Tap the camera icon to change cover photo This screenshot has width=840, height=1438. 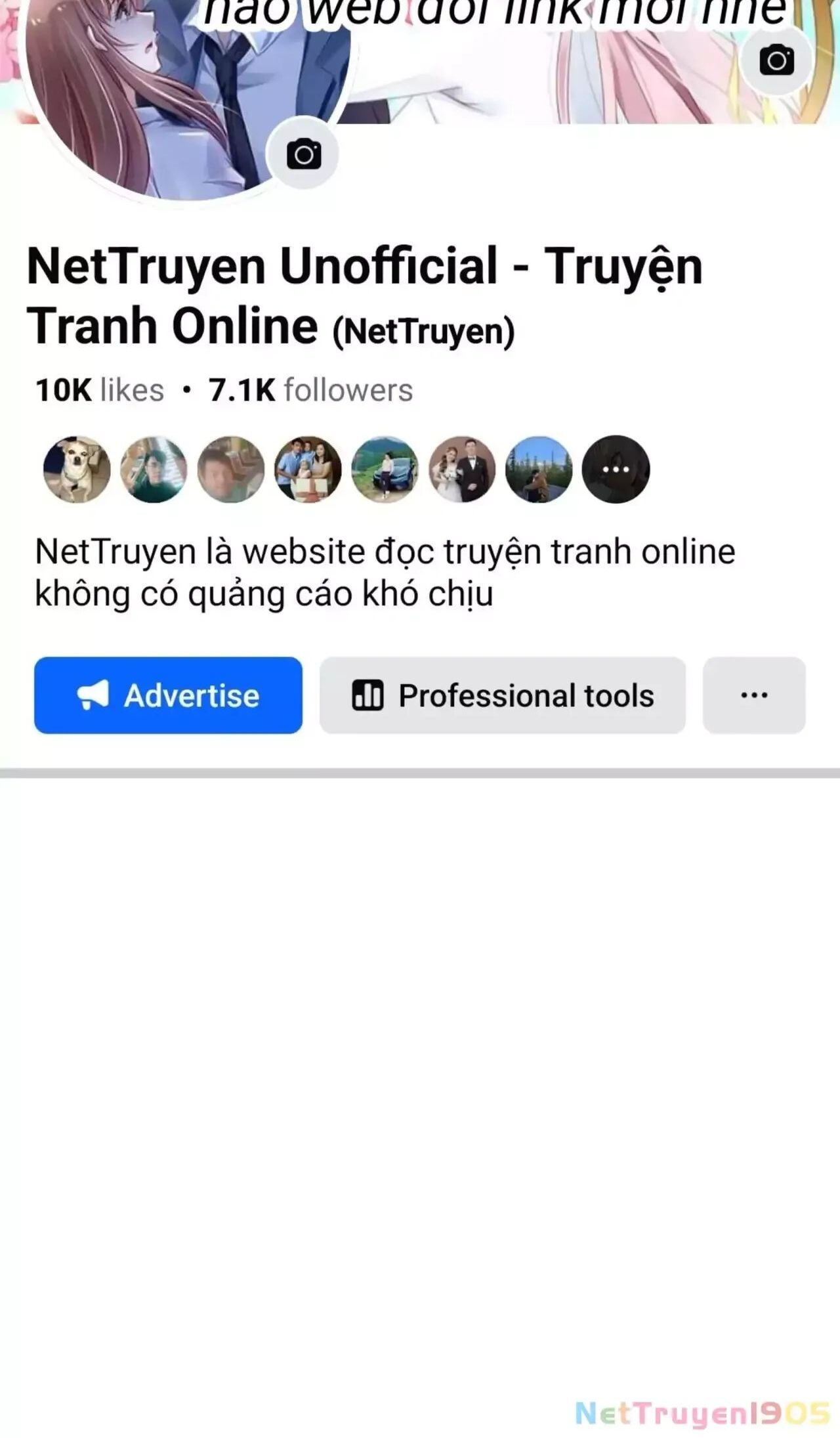click(776, 61)
